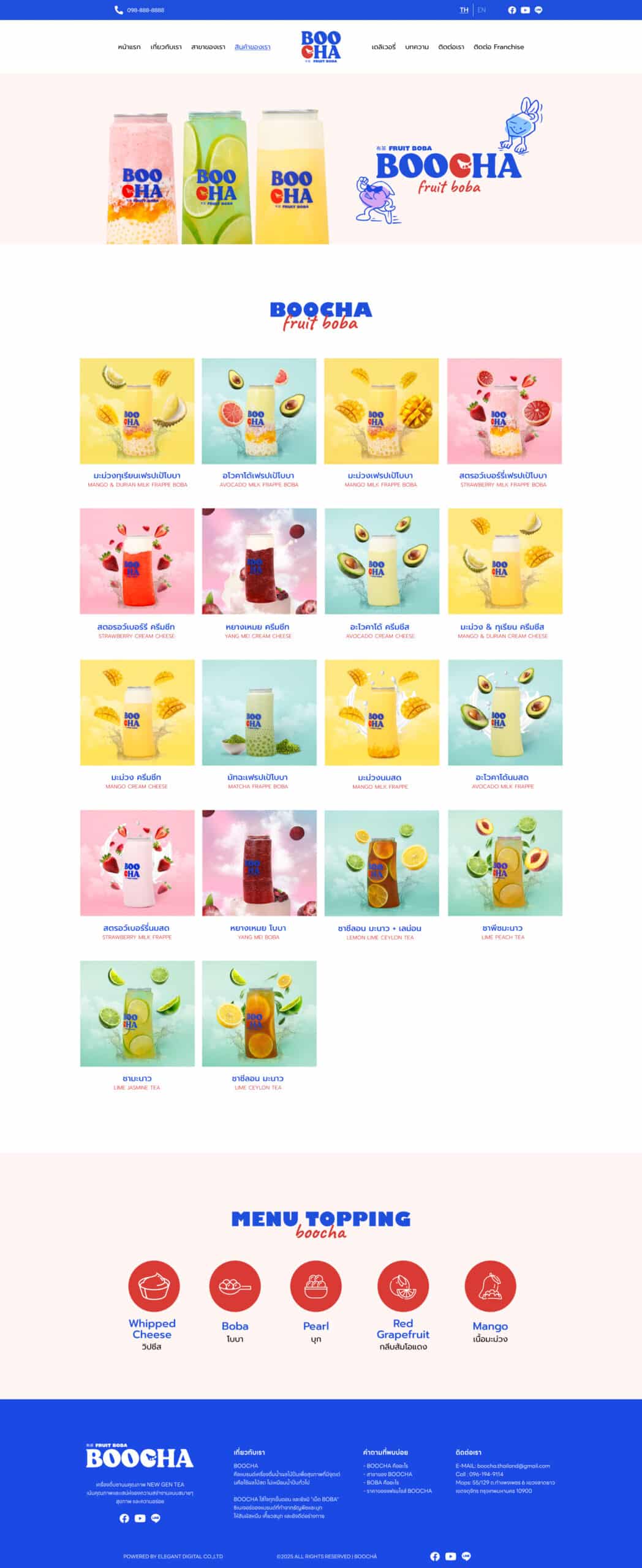Screen dimensions: 642x1568
Task: Switch the site language to EN
Action: [x=481, y=10]
